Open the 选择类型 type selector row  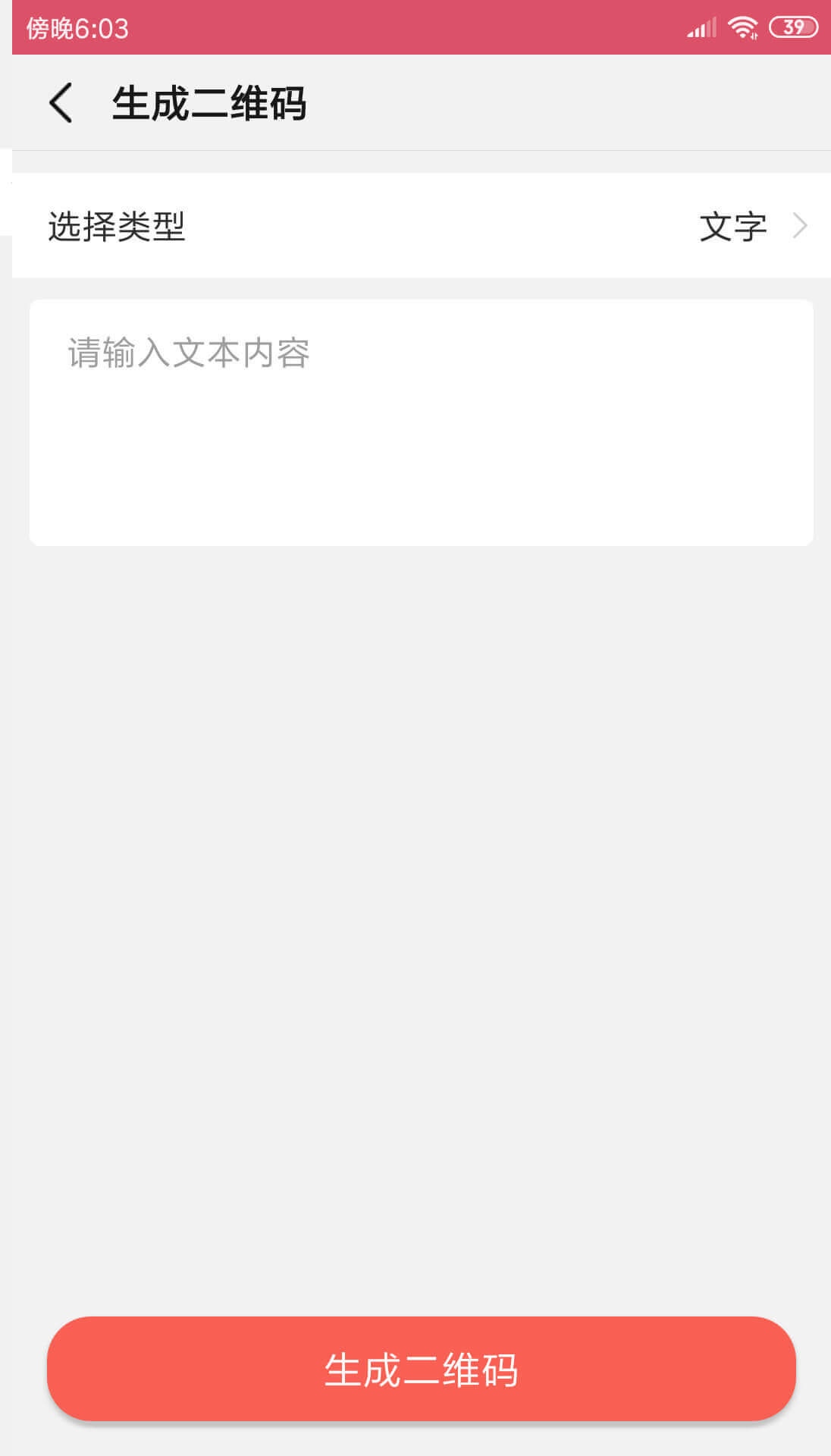click(422, 225)
